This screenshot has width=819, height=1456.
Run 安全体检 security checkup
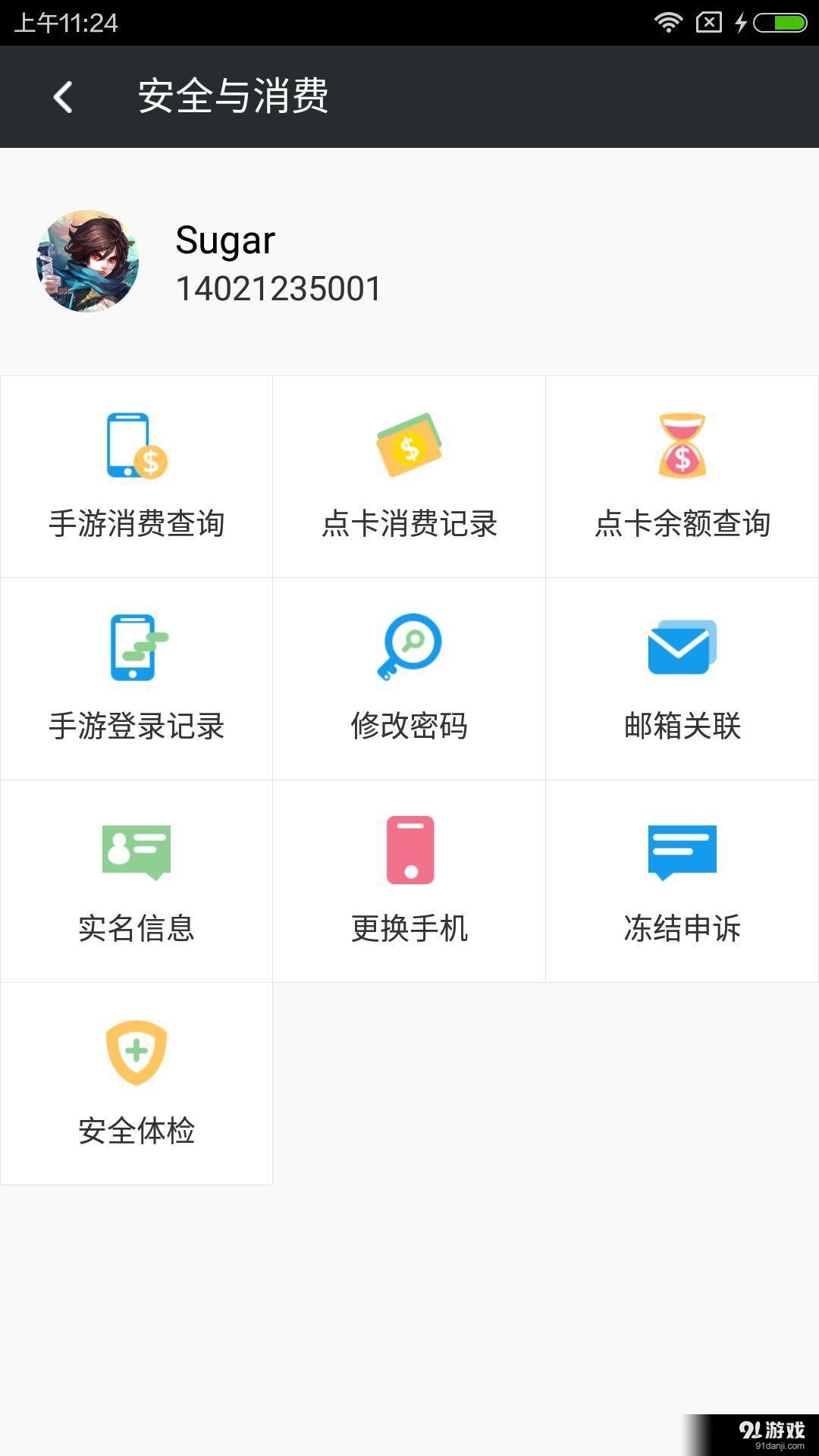(x=136, y=1084)
